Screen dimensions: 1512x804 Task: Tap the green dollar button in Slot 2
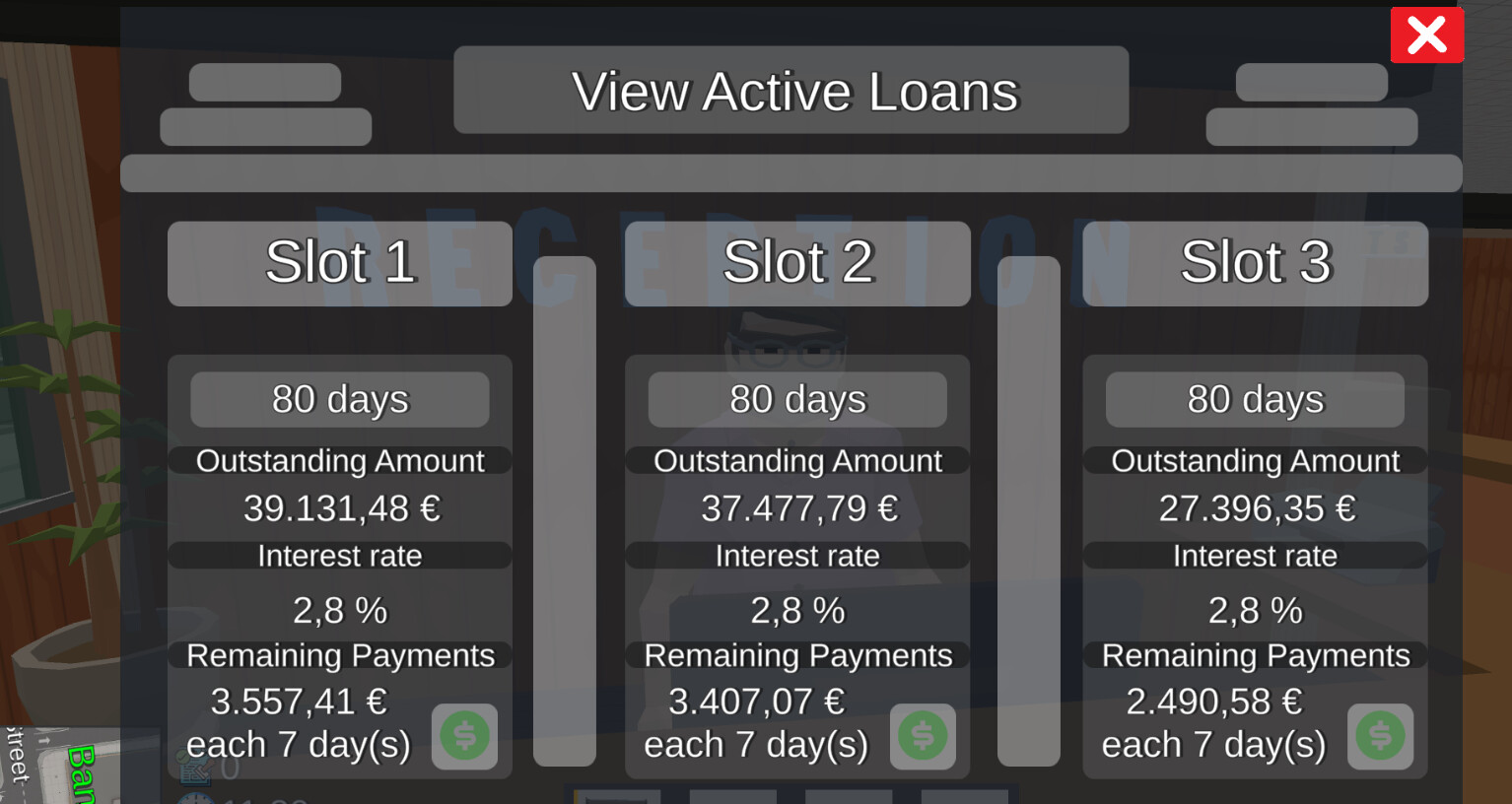[x=923, y=736]
